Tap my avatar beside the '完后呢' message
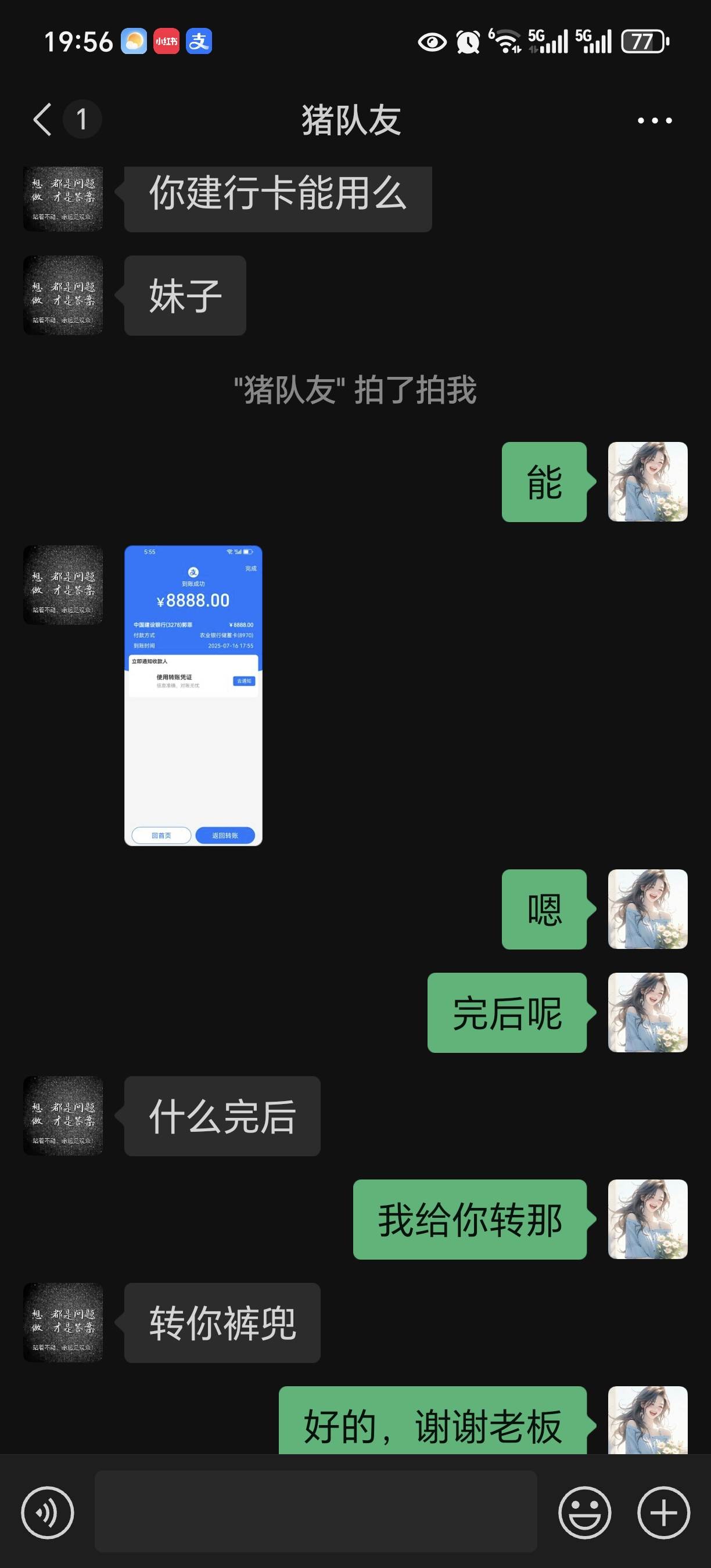711x1568 pixels. pyautogui.click(x=647, y=1012)
